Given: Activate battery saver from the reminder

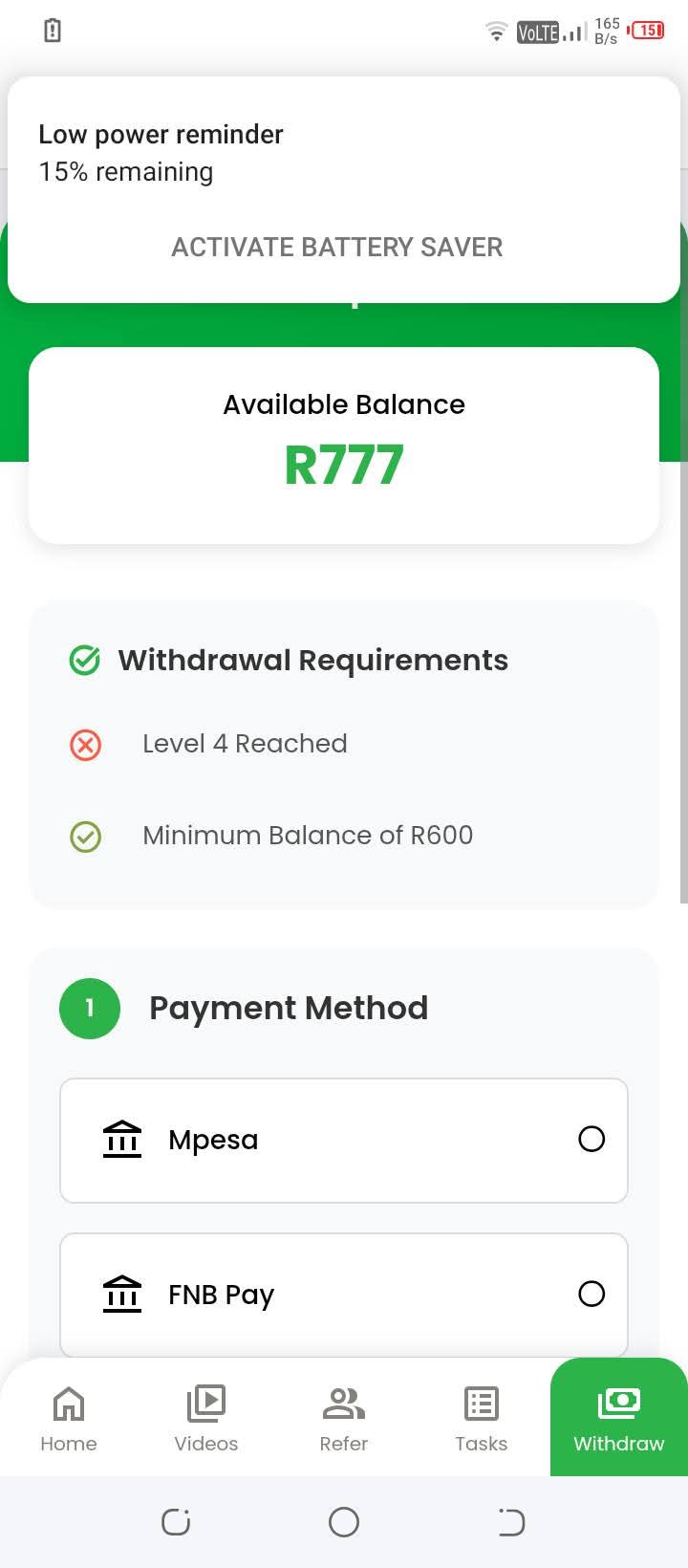Looking at the screenshot, I should [x=336, y=247].
